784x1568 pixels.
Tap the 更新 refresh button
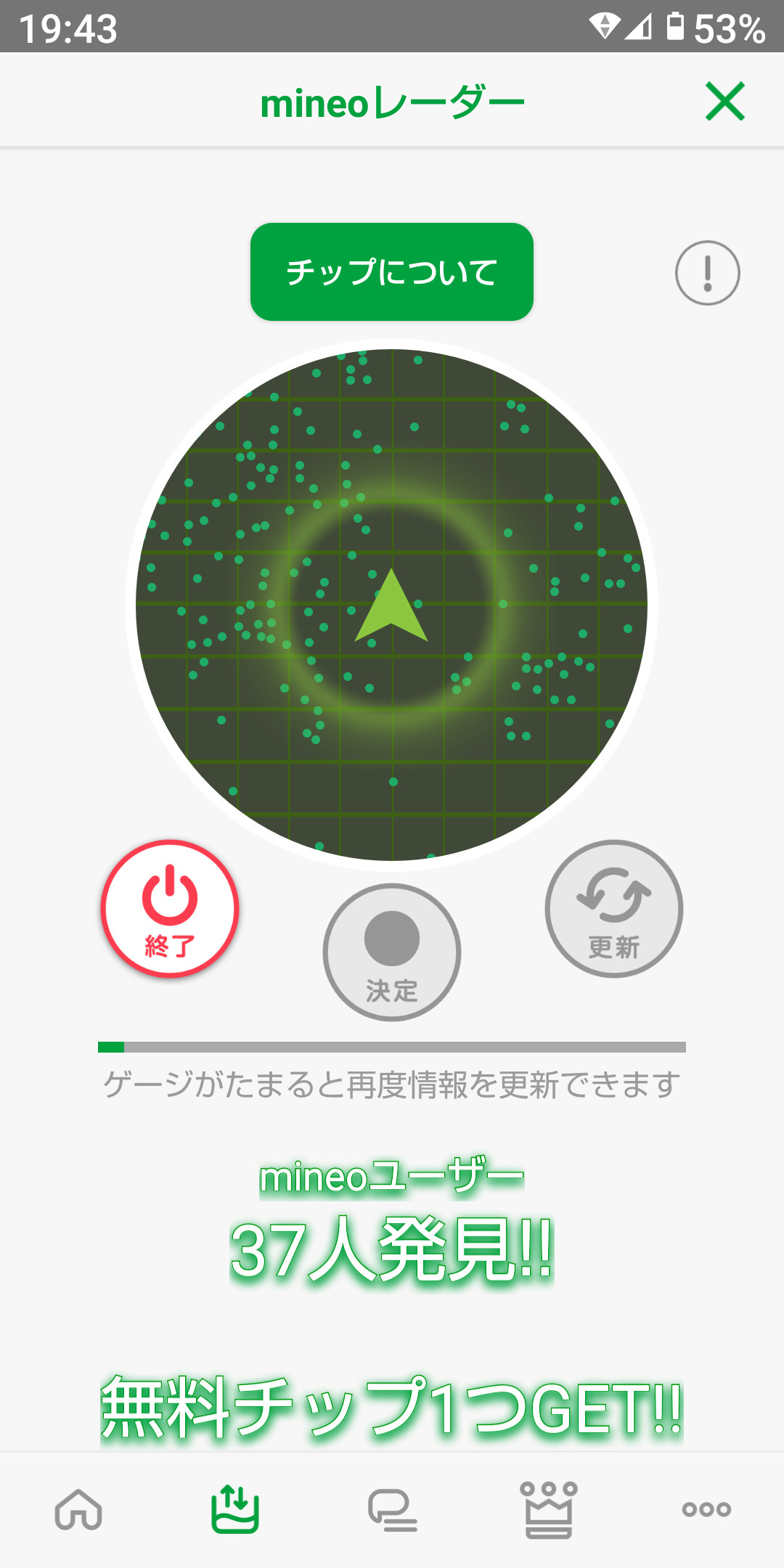click(x=613, y=909)
